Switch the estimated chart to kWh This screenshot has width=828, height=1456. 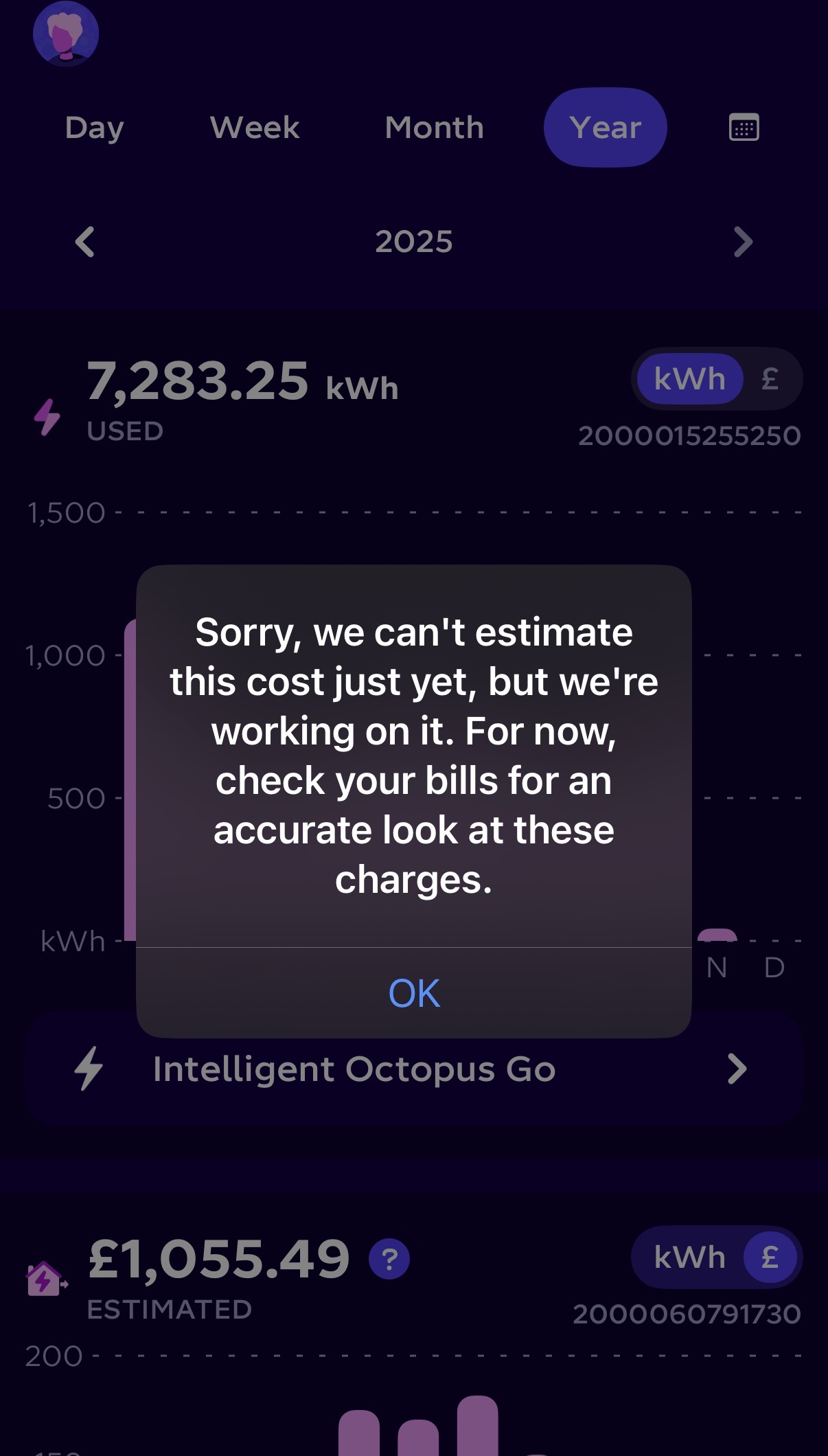[x=689, y=1258]
